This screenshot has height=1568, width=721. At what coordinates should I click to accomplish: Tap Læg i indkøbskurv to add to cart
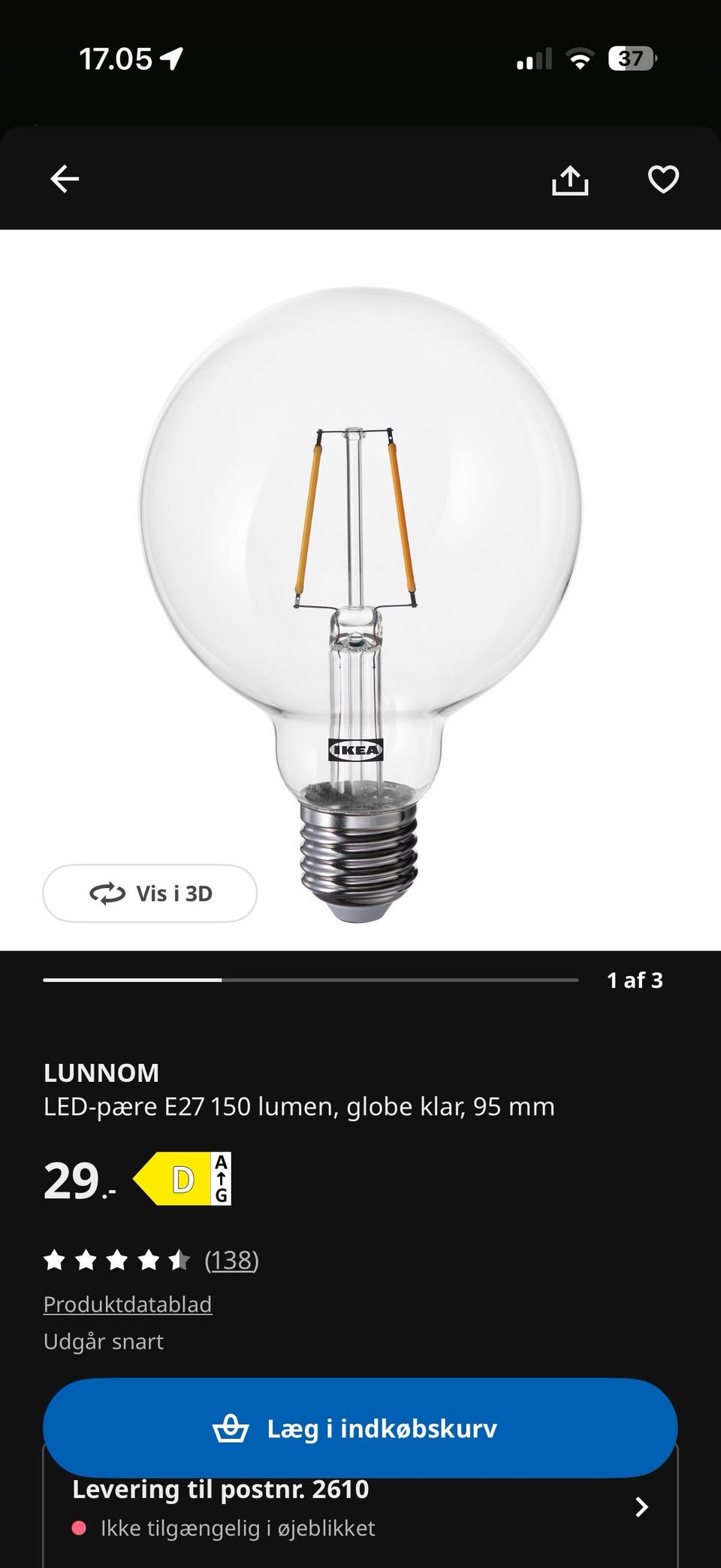coord(360,1428)
